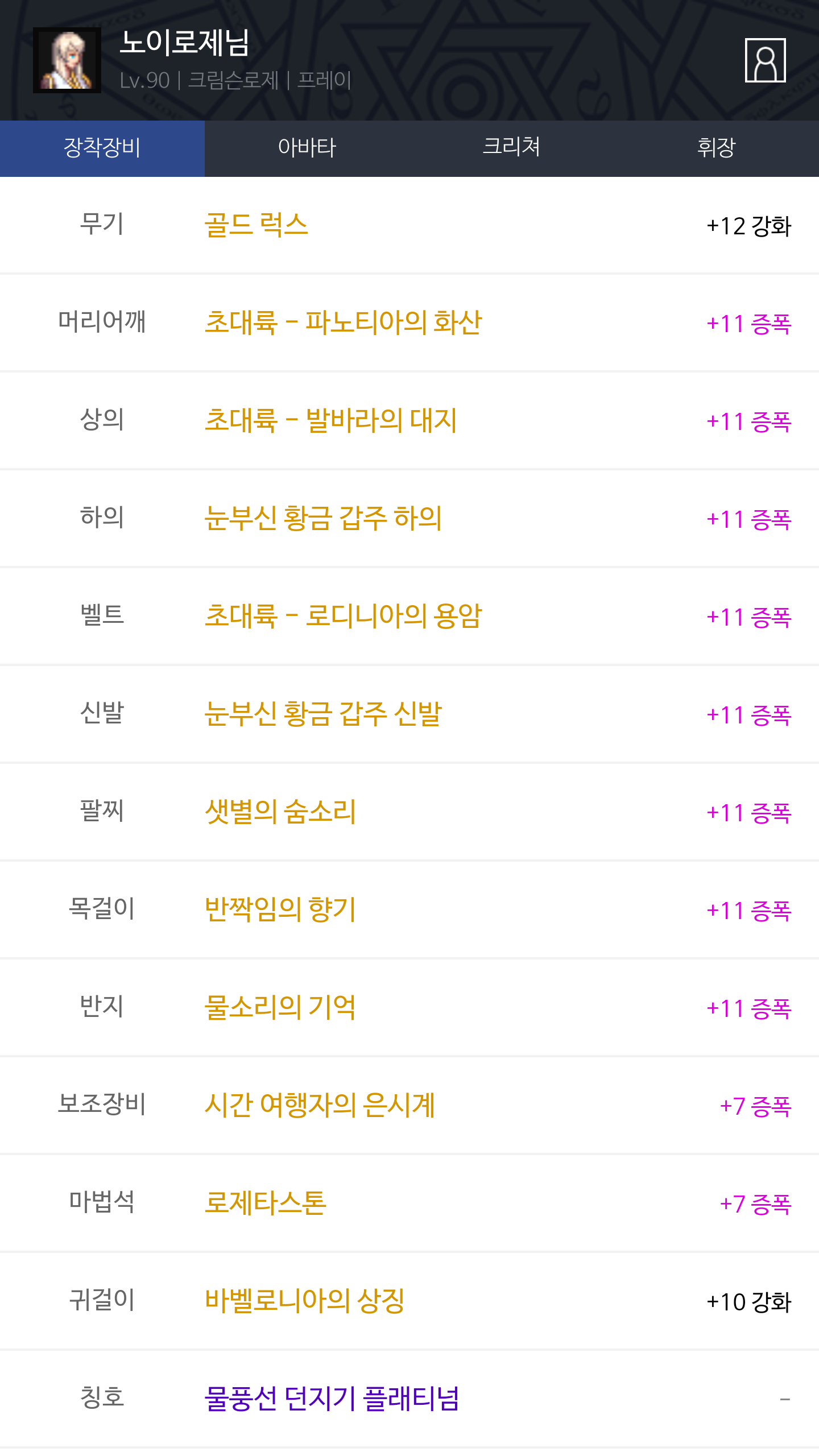
Task: Tap the 눈부신 황금 갑주 신발 row
Action: pos(409,714)
